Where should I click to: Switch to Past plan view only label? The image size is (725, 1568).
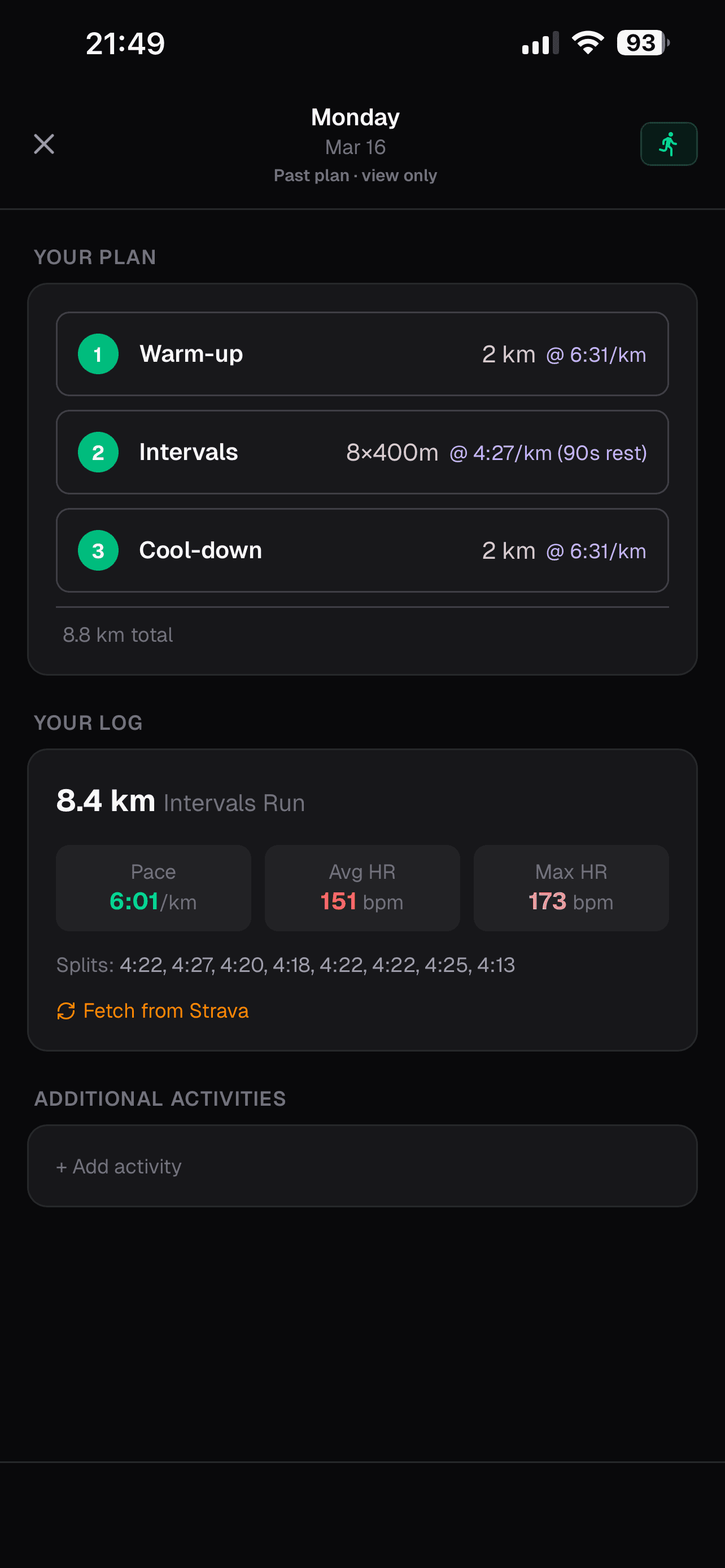355,176
